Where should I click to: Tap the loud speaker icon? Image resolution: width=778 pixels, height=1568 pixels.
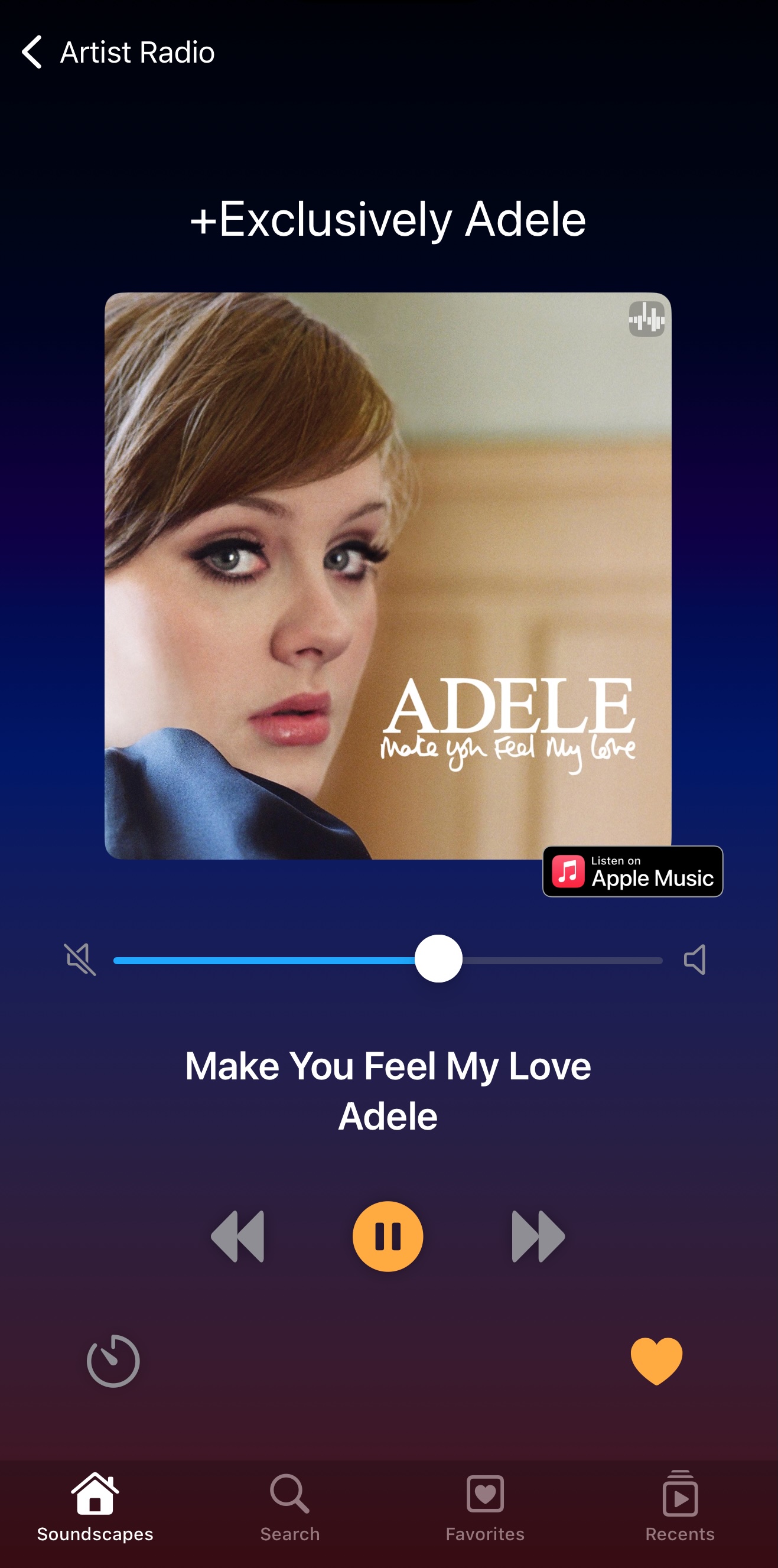coord(695,959)
